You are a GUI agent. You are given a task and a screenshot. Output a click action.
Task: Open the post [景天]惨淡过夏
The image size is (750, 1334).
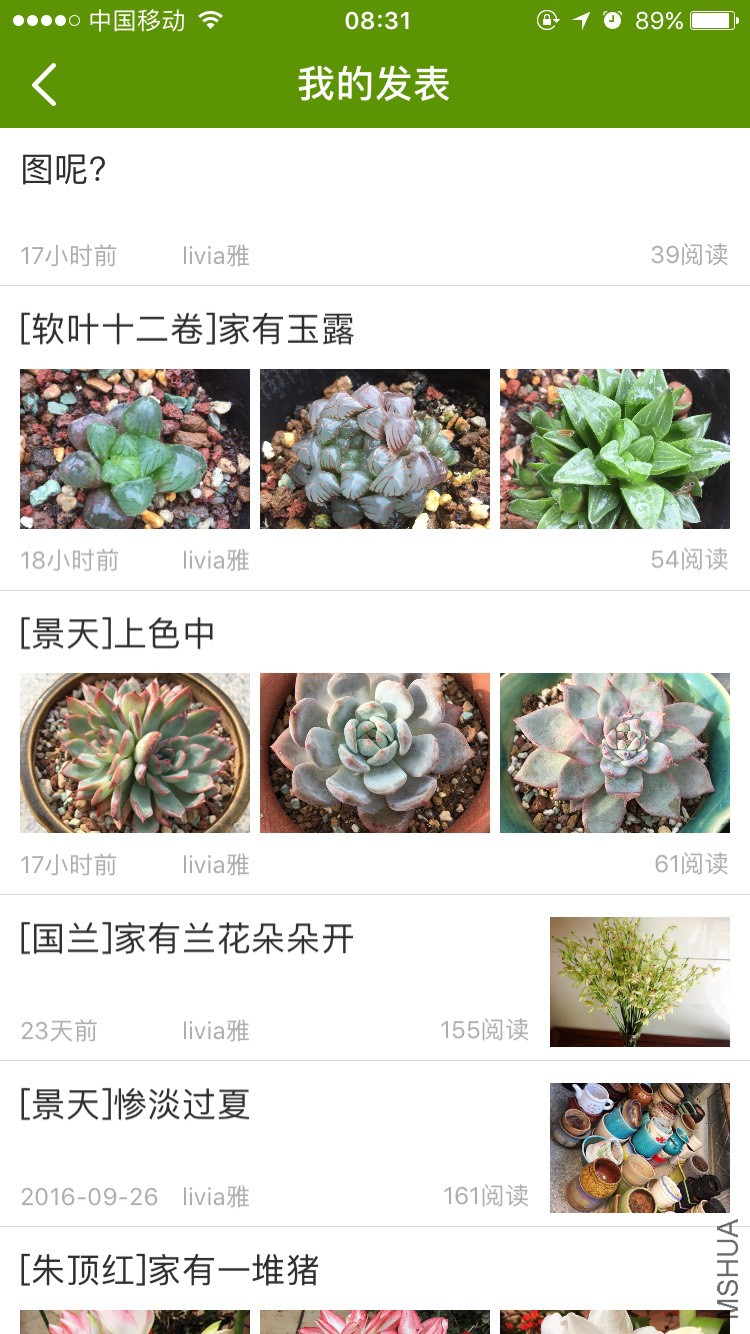tap(135, 1106)
